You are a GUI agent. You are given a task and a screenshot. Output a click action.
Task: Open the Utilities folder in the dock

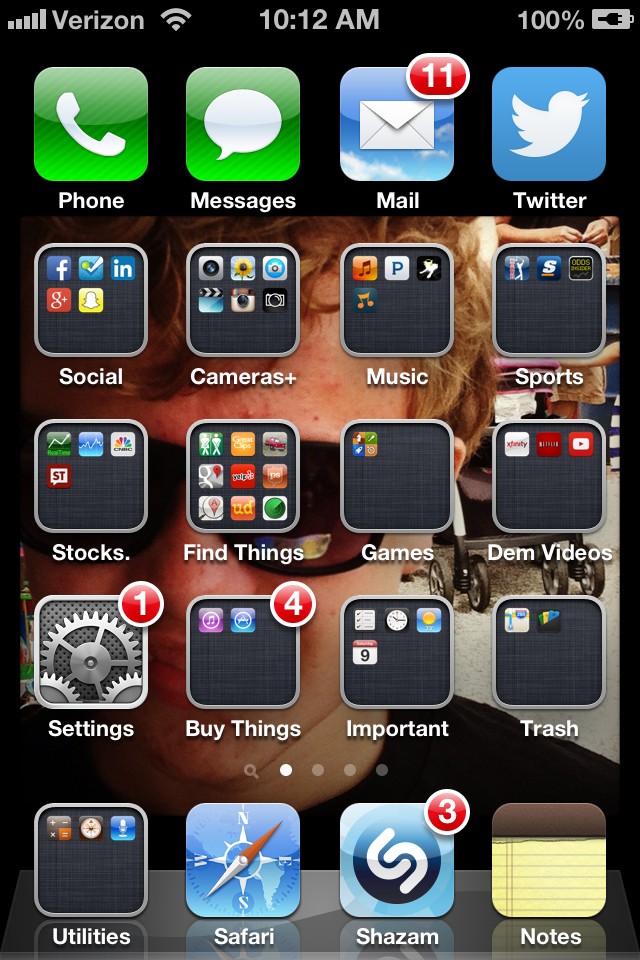(91, 860)
